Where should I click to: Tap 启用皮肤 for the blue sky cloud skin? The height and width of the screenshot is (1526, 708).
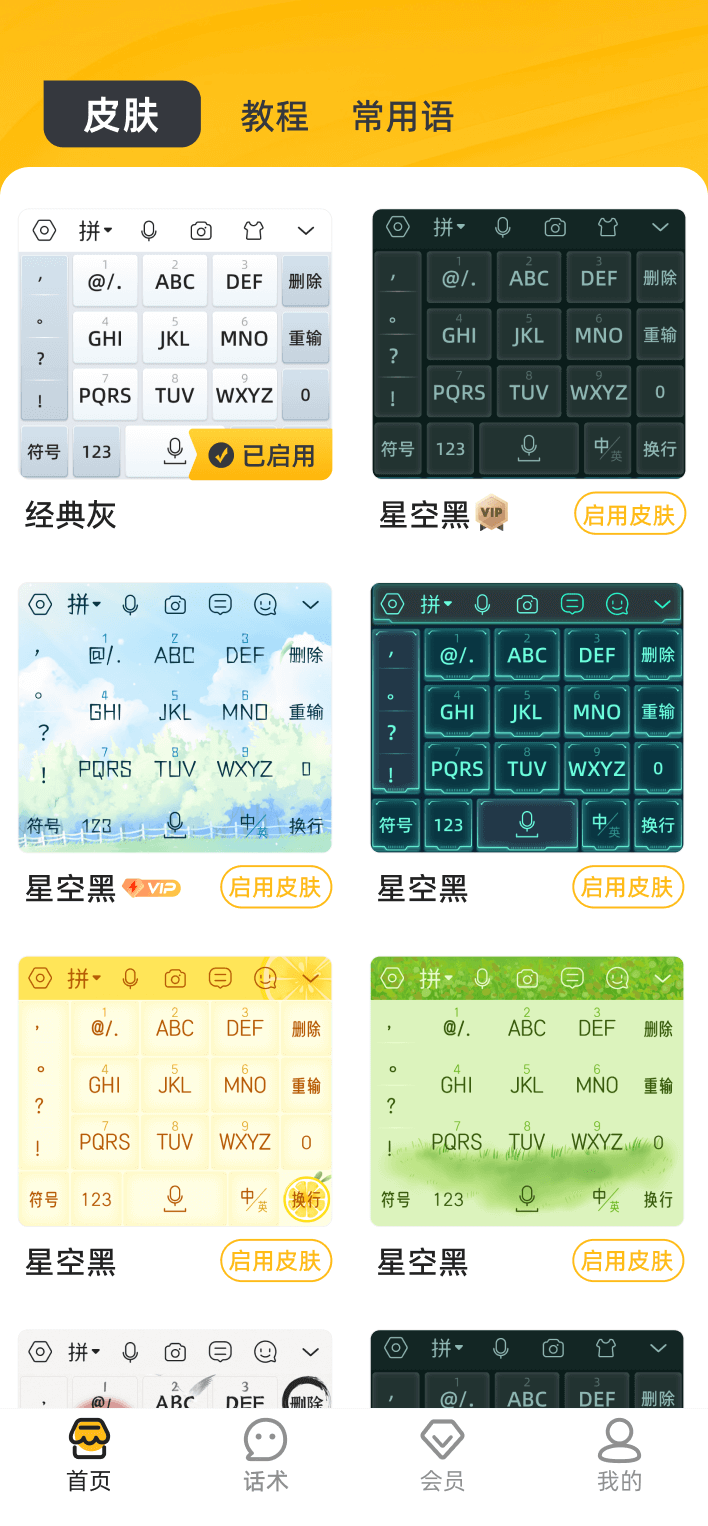(275, 887)
